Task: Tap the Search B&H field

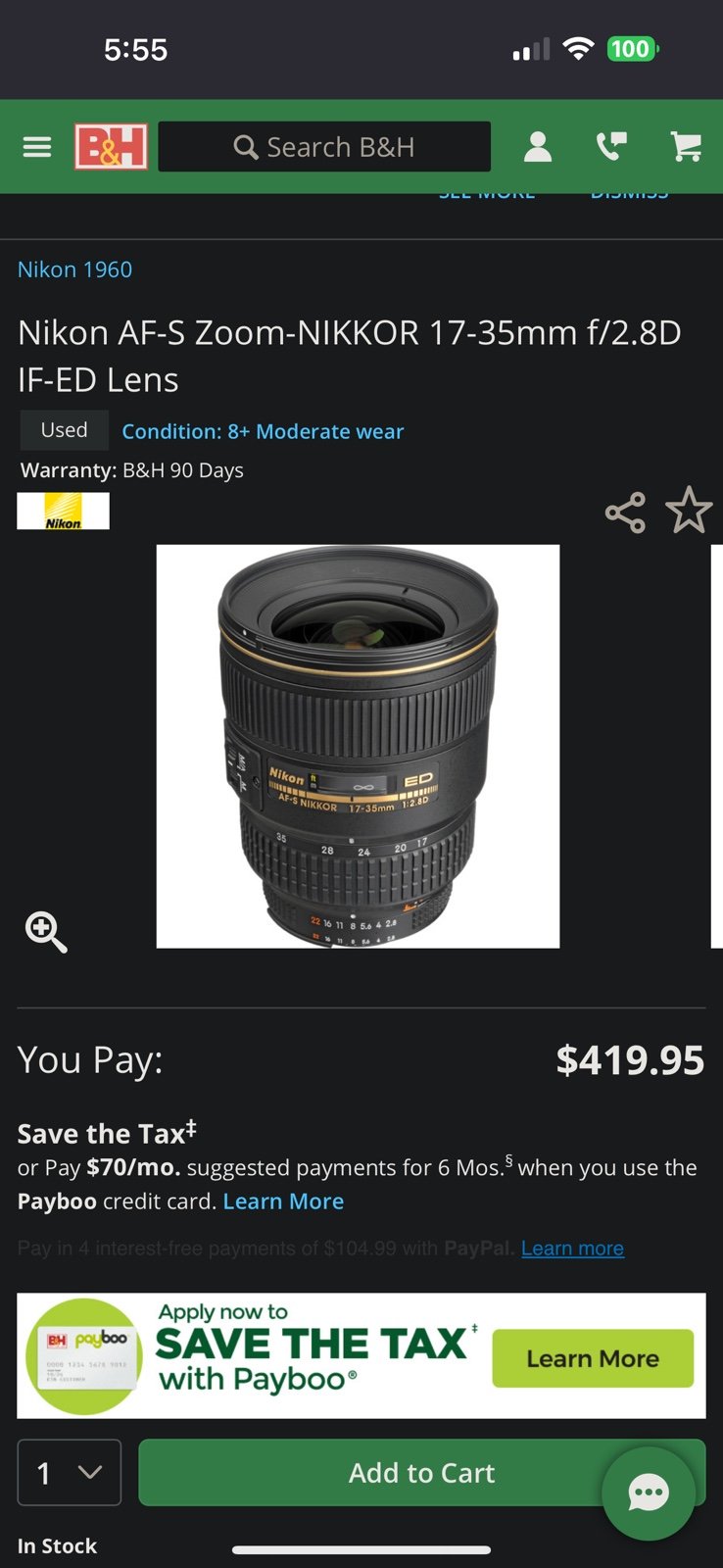Action: pyautogui.click(x=324, y=147)
